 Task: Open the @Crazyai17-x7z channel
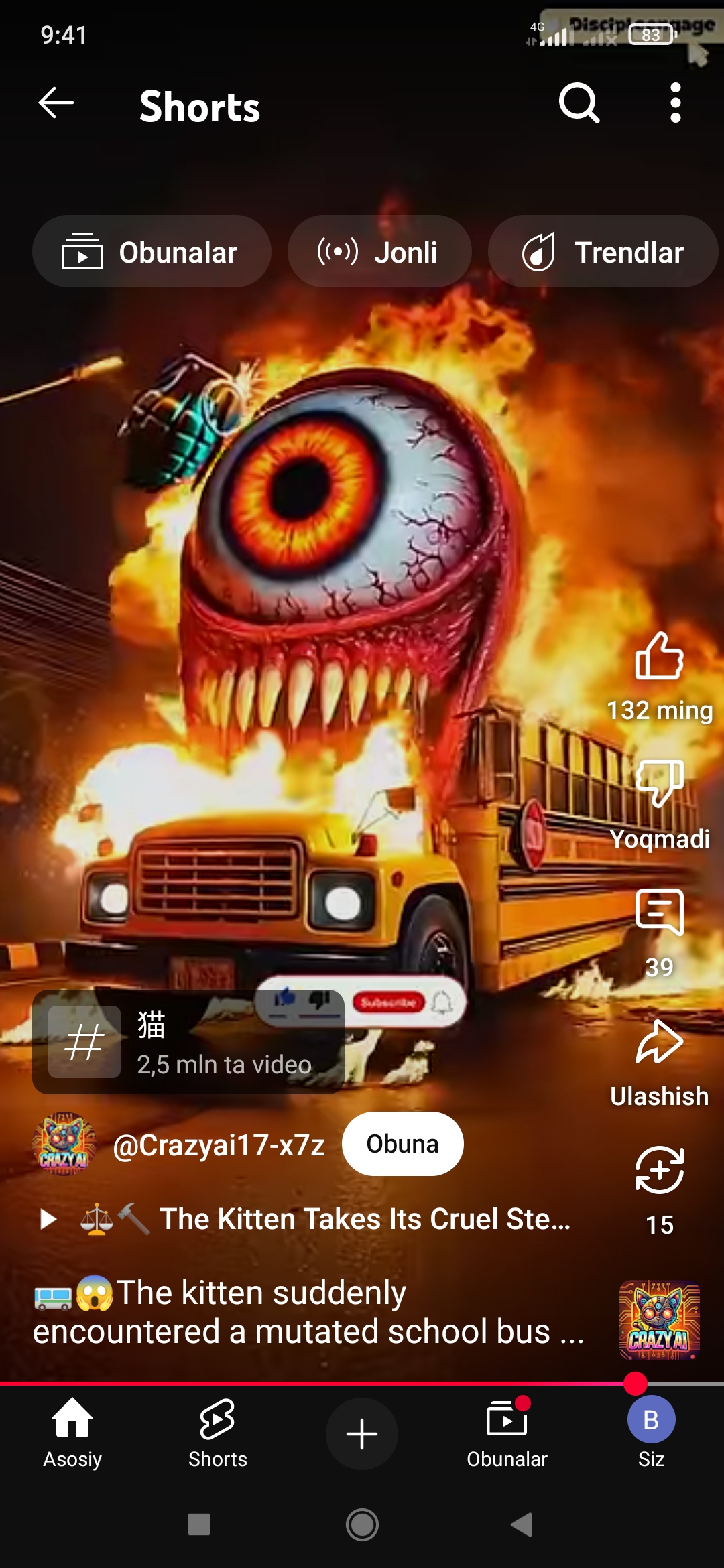(219, 1145)
